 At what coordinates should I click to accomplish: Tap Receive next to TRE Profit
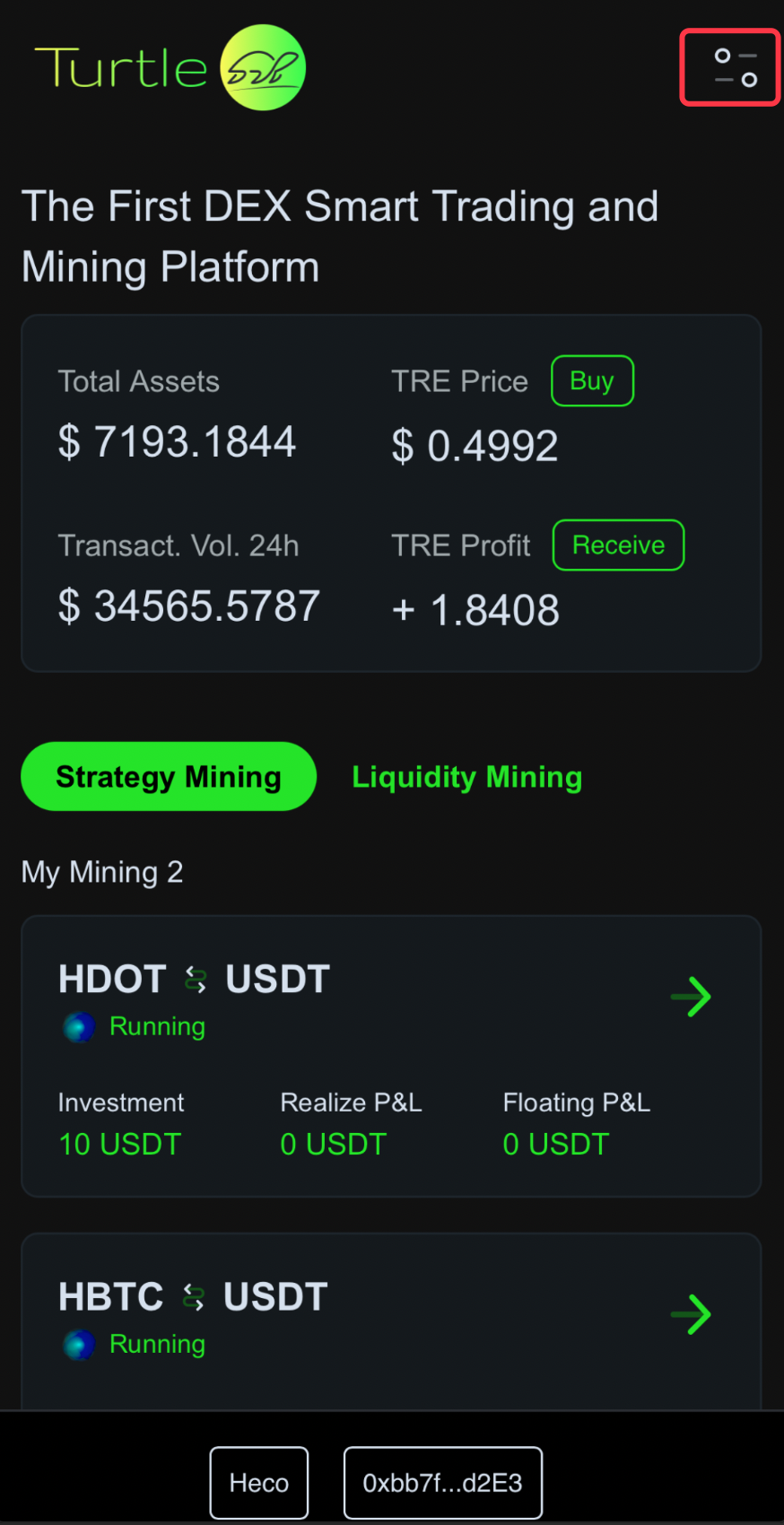coord(618,545)
